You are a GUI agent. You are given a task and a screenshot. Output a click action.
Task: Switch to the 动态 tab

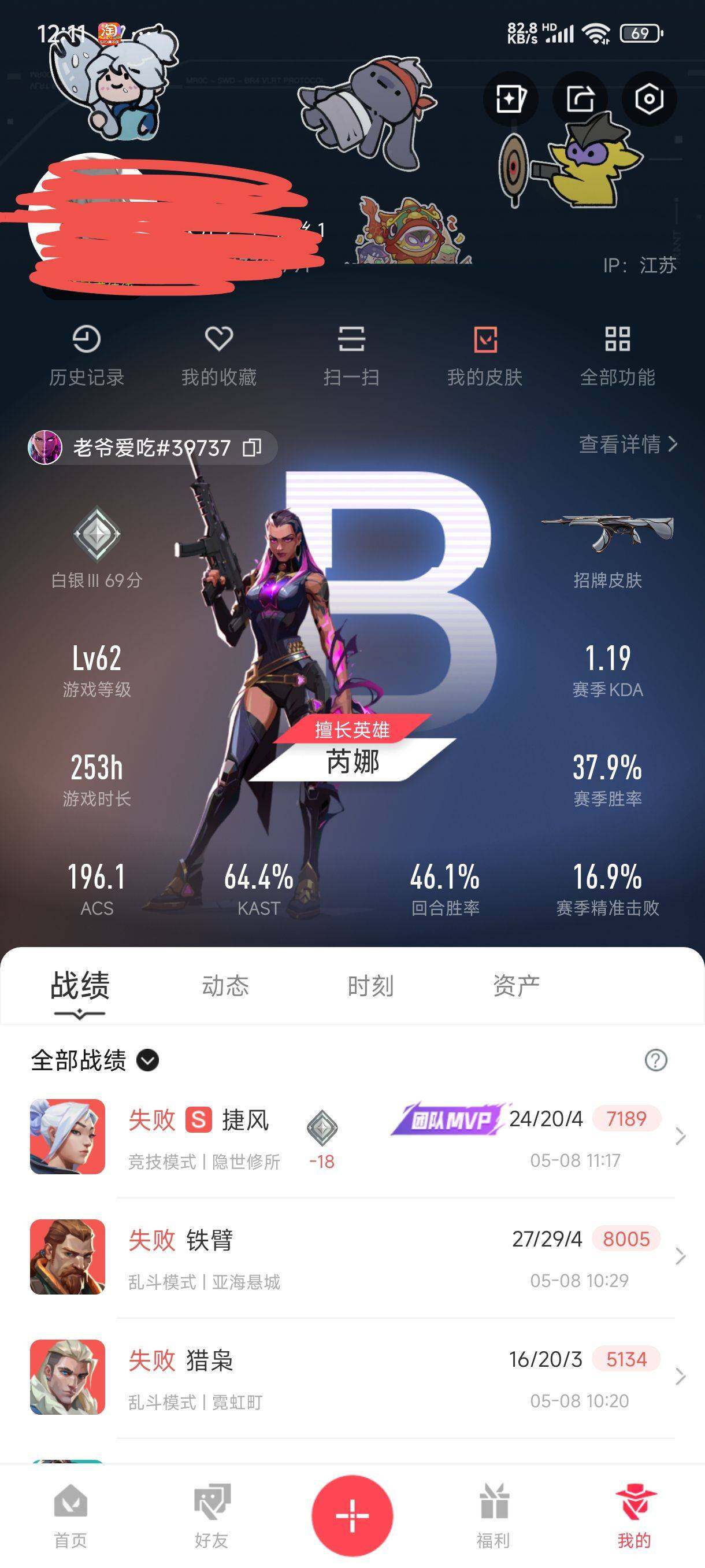point(225,986)
